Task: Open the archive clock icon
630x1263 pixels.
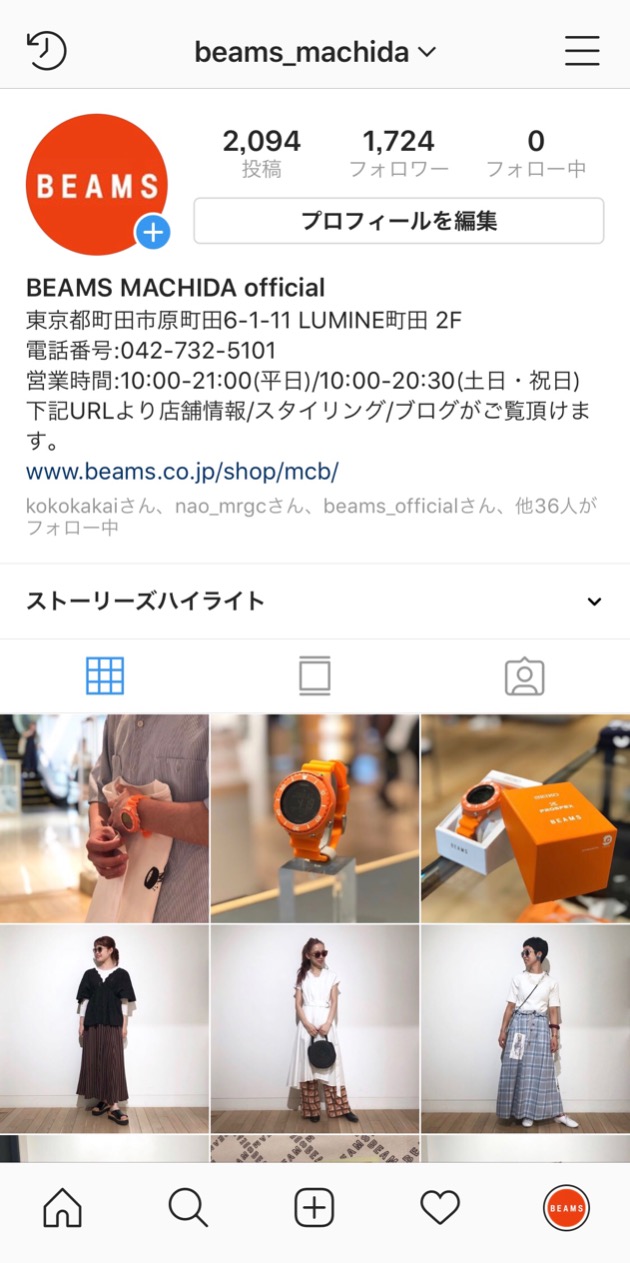Action: (46, 51)
